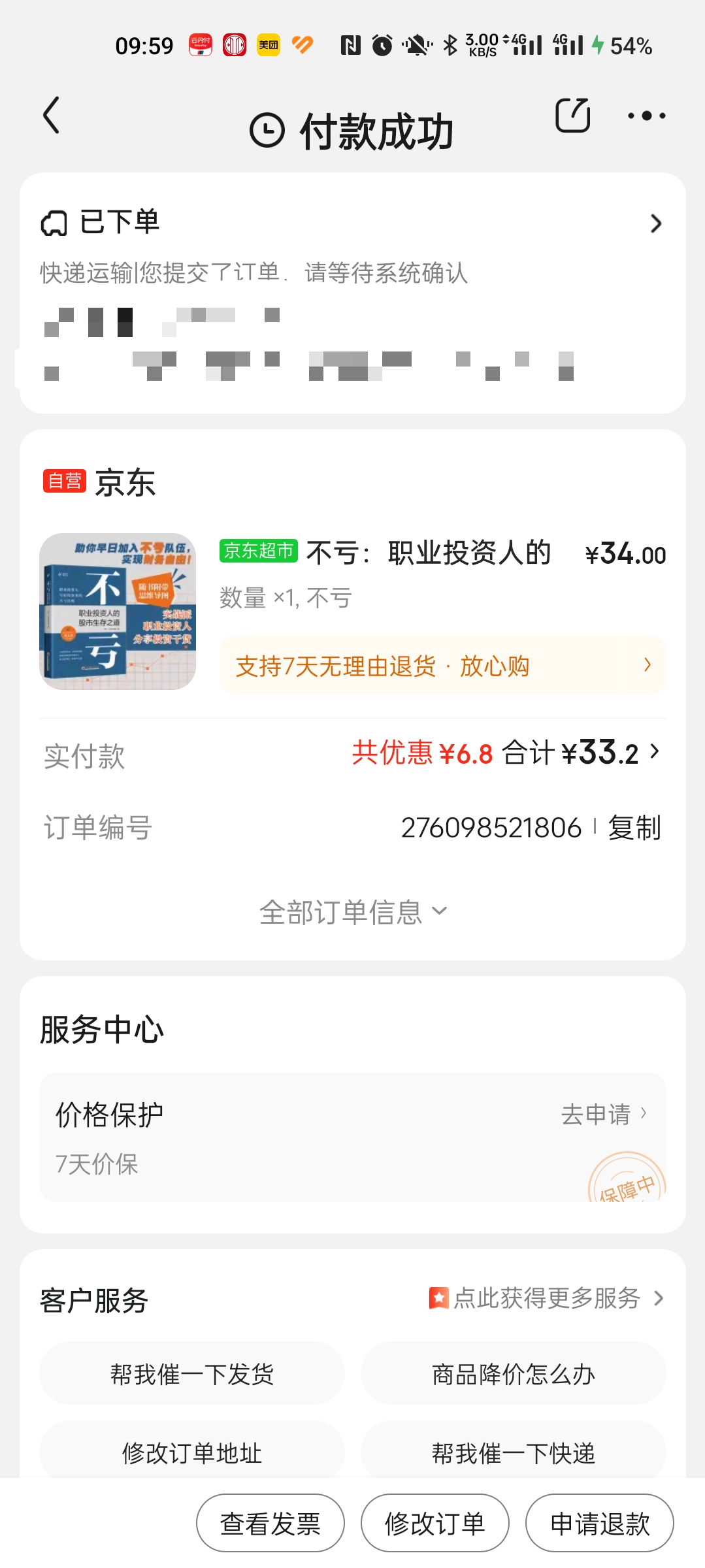The width and height of the screenshot is (705, 1568).
Task: Choose the 帮我催一下快递 option
Action: (x=514, y=1453)
